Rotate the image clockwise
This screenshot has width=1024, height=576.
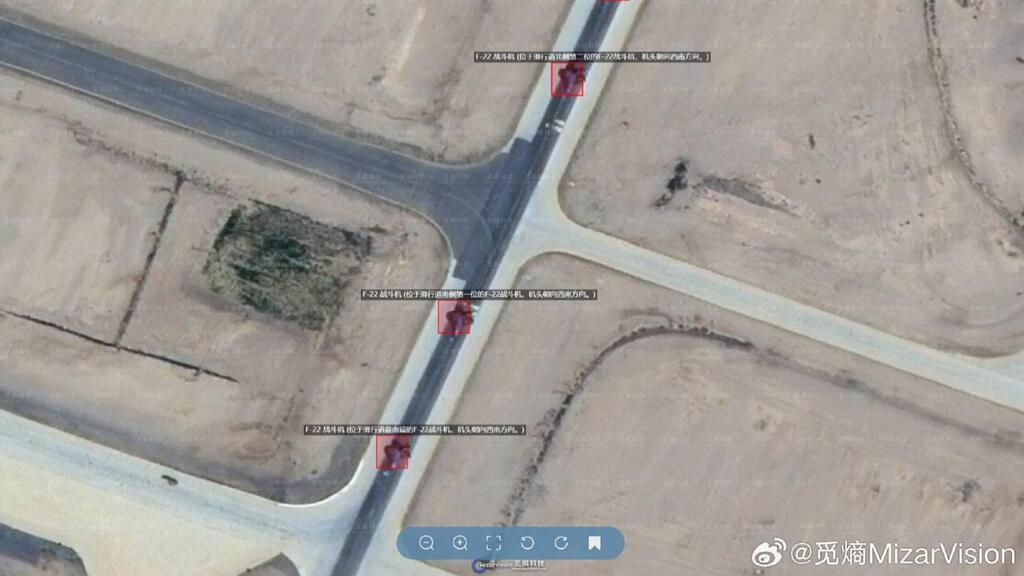pyautogui.click(x=561, y=543)
